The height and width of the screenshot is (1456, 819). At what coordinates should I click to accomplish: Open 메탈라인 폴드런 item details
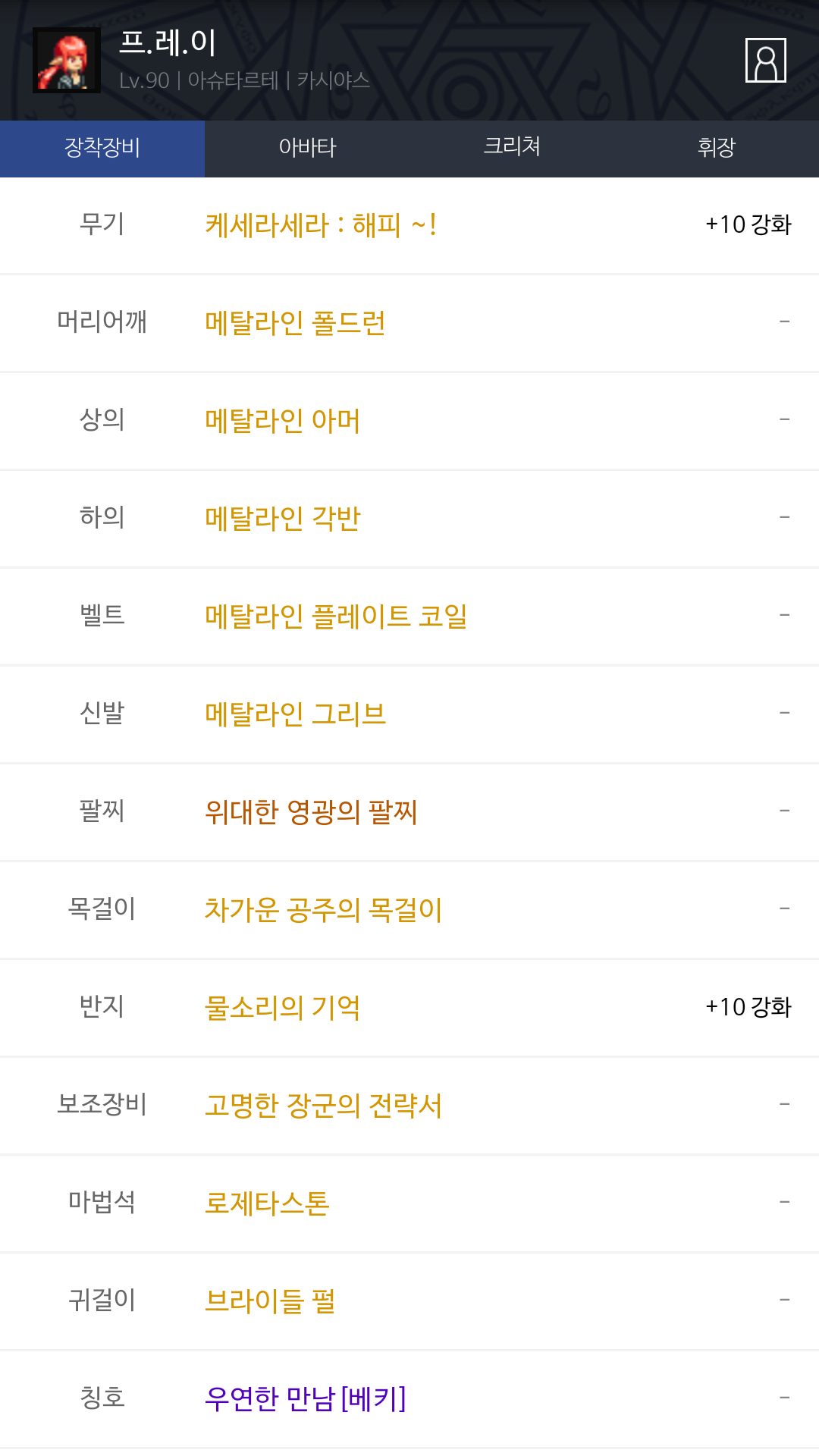[295, 323]
